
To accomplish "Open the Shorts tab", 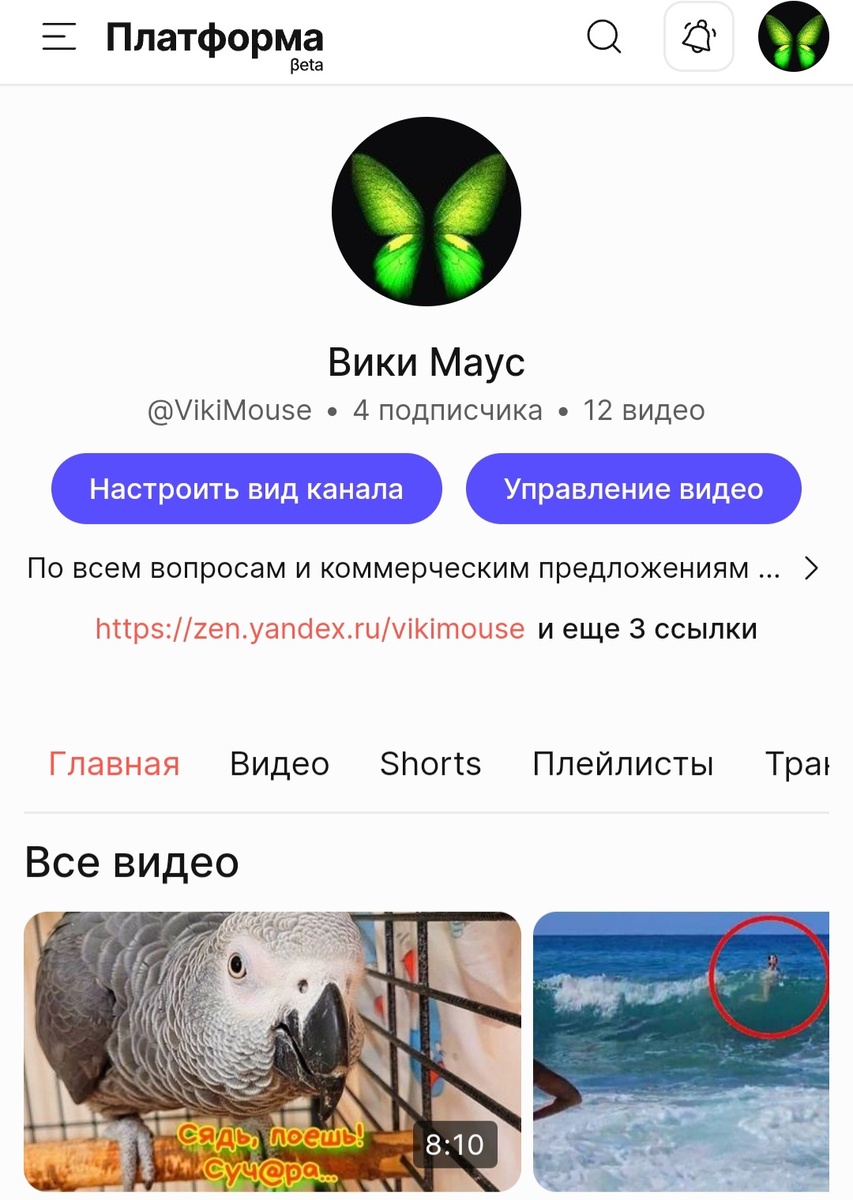I will [x=430, y=763].
